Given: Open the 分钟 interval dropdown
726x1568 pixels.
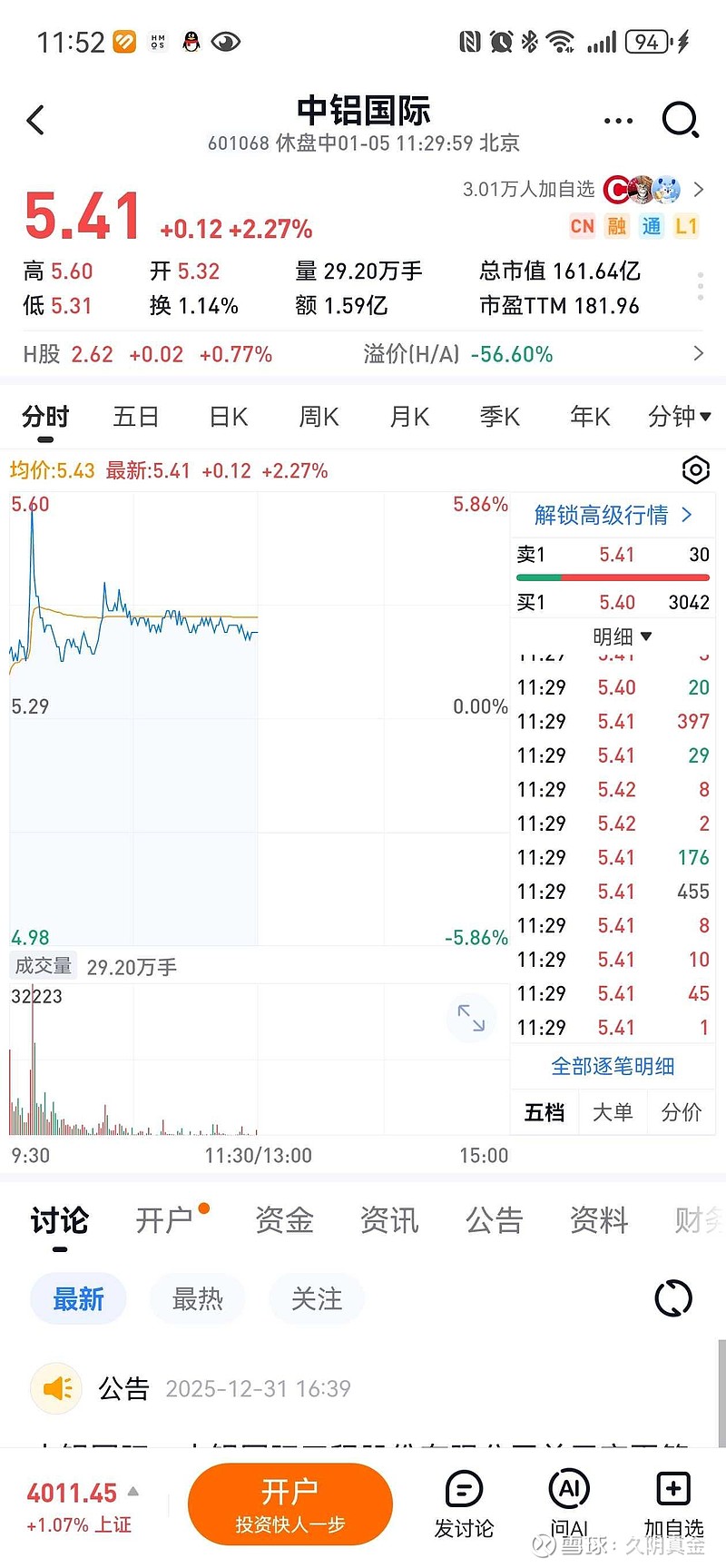Looking at the screenshot, I should tap(677, 416).
